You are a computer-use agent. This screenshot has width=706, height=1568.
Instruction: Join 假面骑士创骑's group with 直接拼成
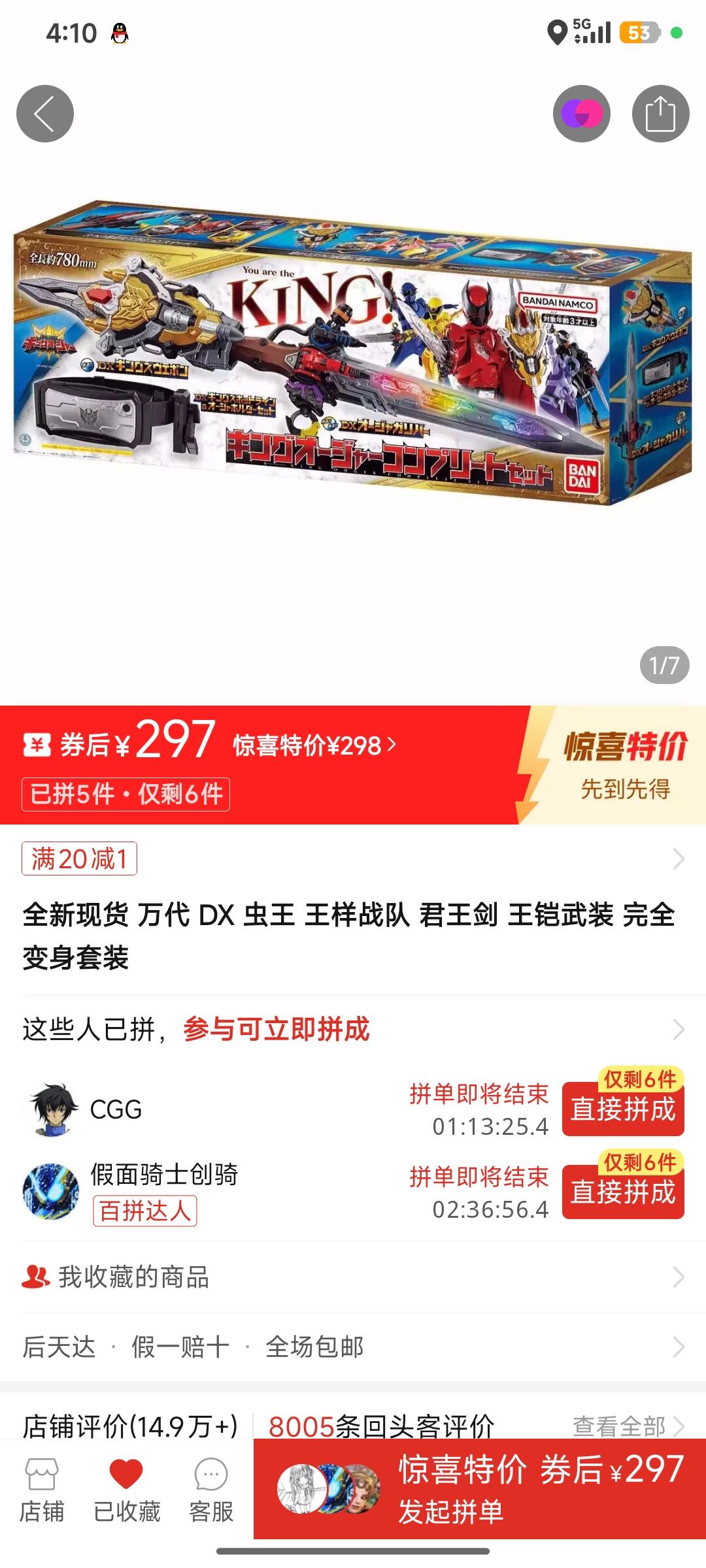(x=623, y=1192)
